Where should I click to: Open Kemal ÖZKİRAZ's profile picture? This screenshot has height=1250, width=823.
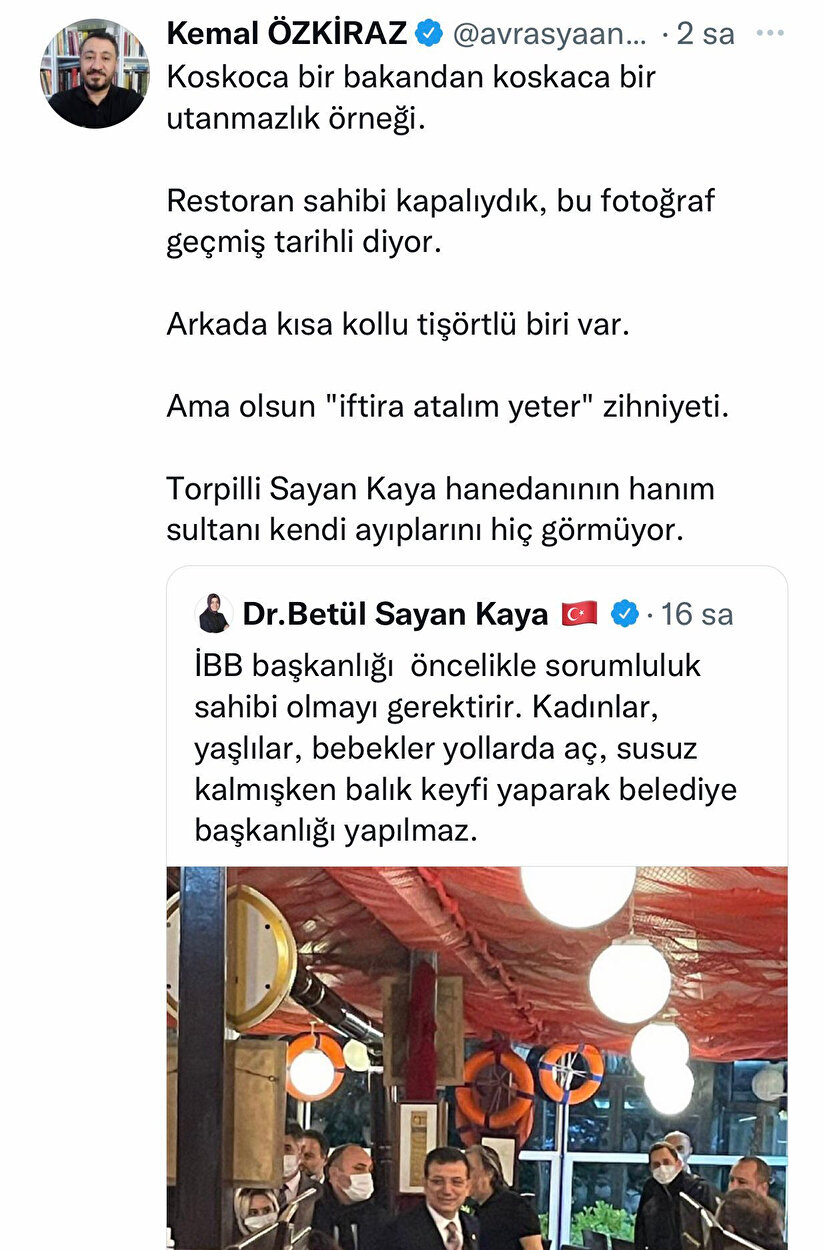tap(95, 73)
